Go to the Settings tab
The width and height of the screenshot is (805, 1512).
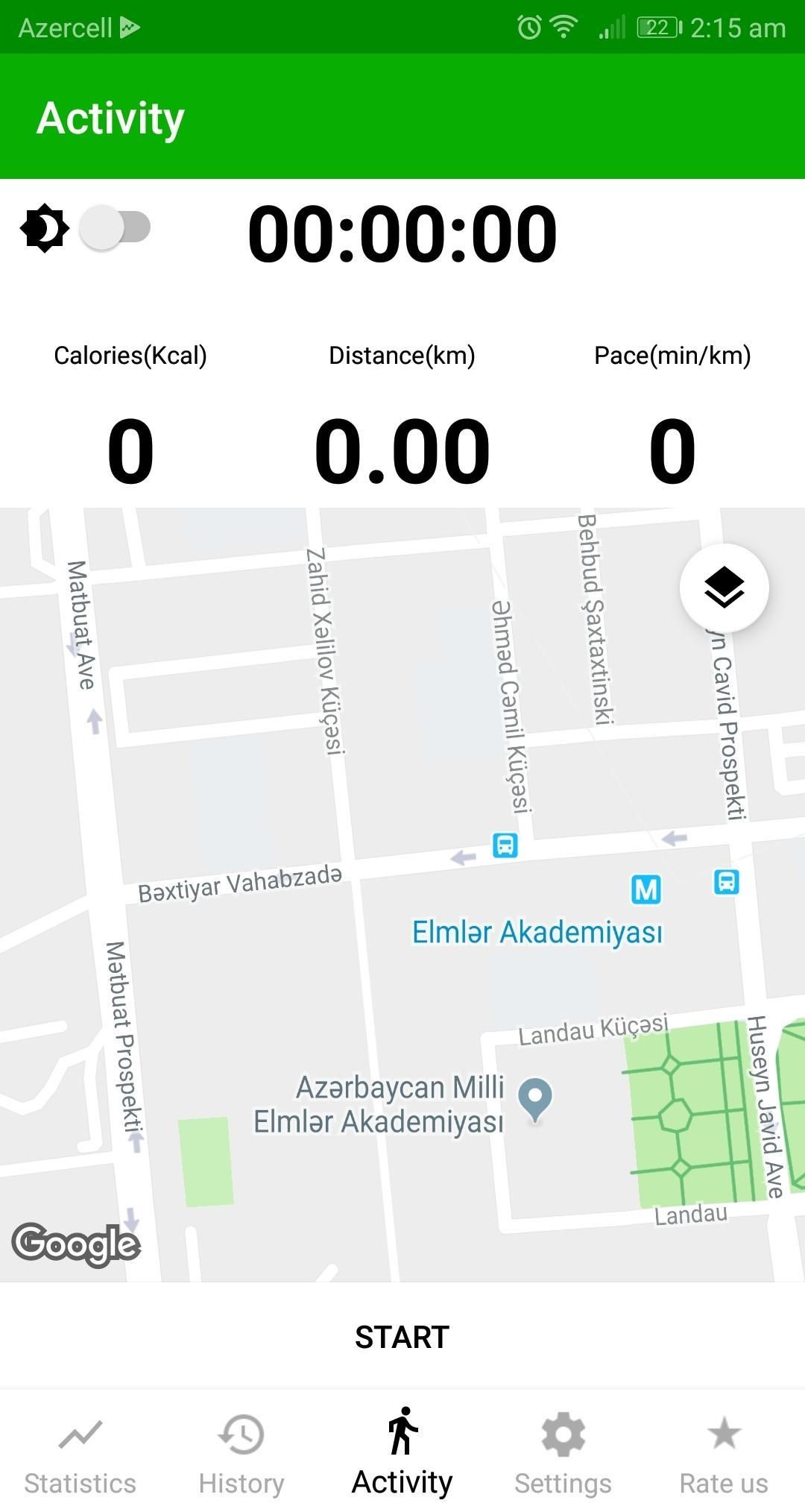coord(563,1452)
